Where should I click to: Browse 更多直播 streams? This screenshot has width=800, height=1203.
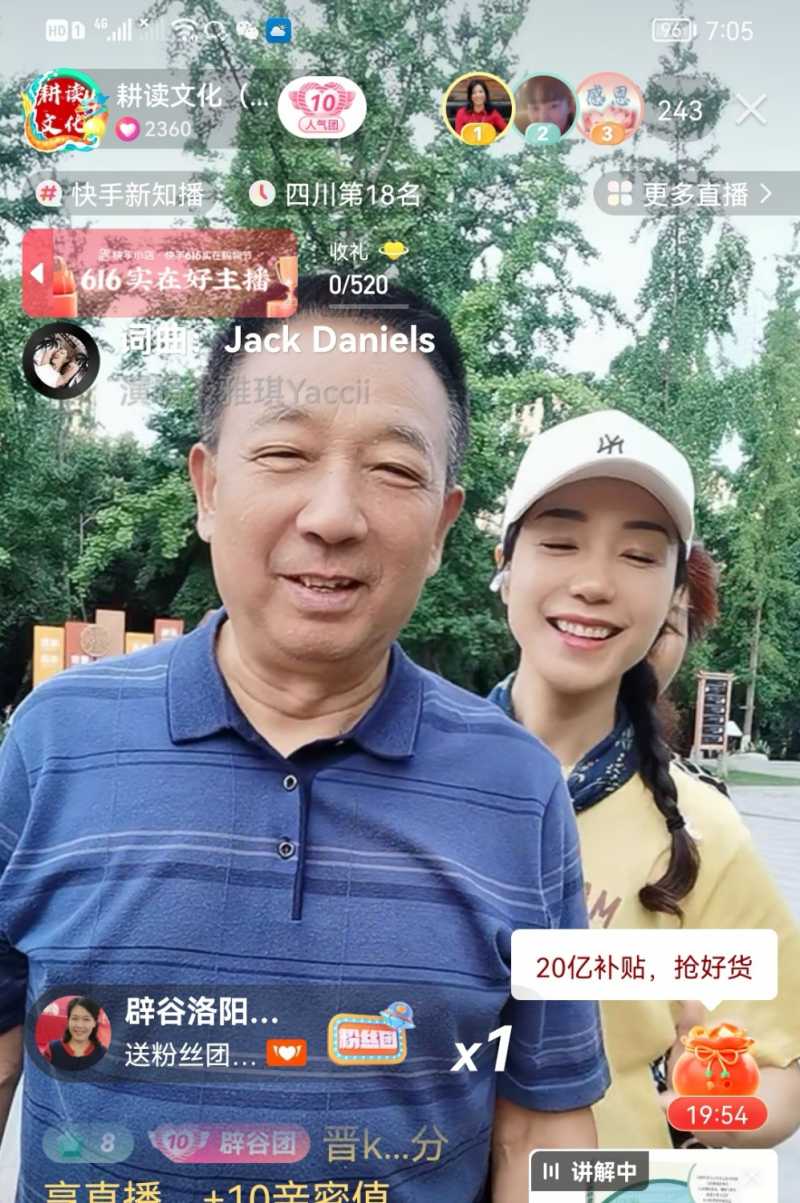[x=690, y=194]
